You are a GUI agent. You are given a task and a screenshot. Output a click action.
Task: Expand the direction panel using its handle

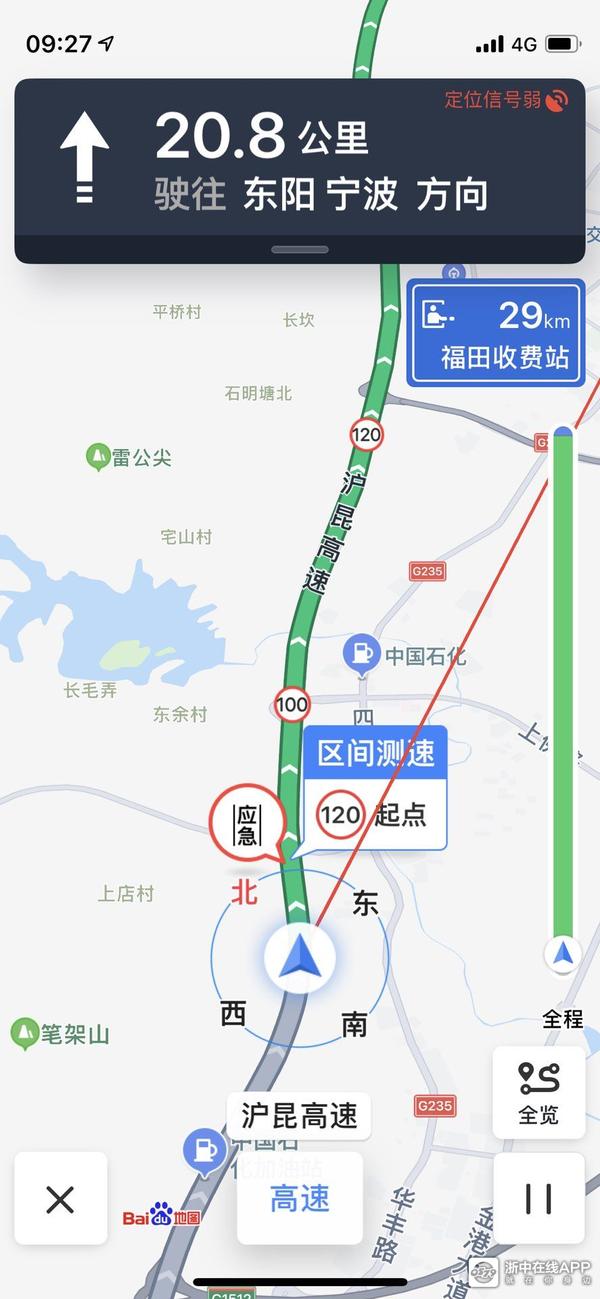[300, 248]
